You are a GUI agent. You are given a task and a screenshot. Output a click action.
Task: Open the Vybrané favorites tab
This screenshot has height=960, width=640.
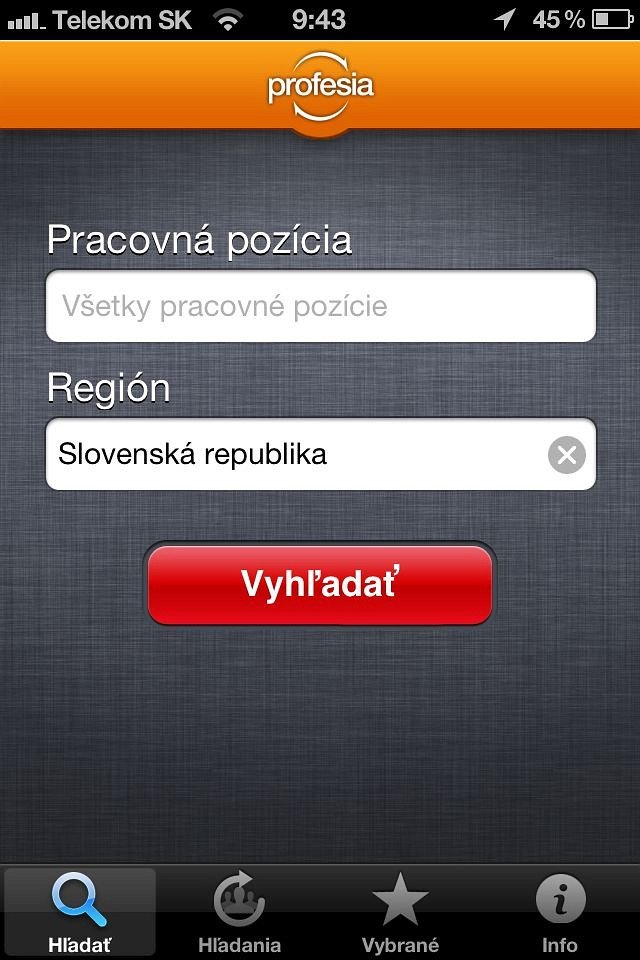point(400,912)
